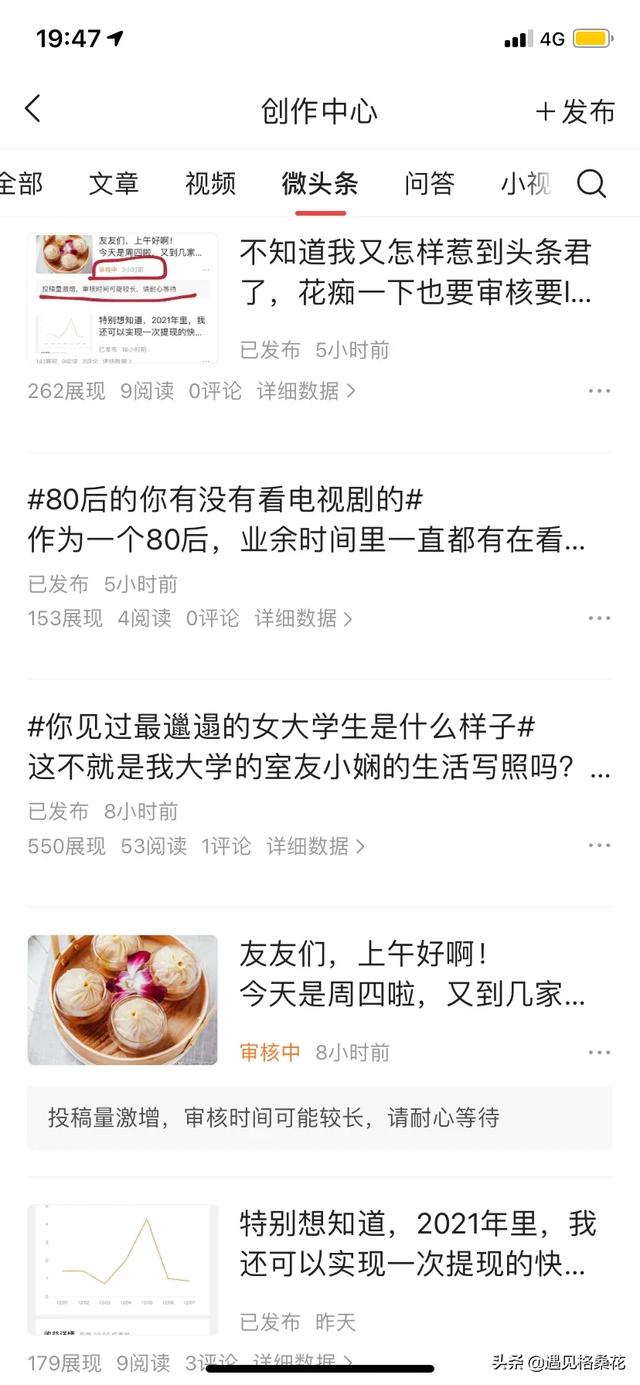Viewport: 640px width, 1385px height.
Task: View 详细数据 for the 550展现 post
Action: click(314, 846)
